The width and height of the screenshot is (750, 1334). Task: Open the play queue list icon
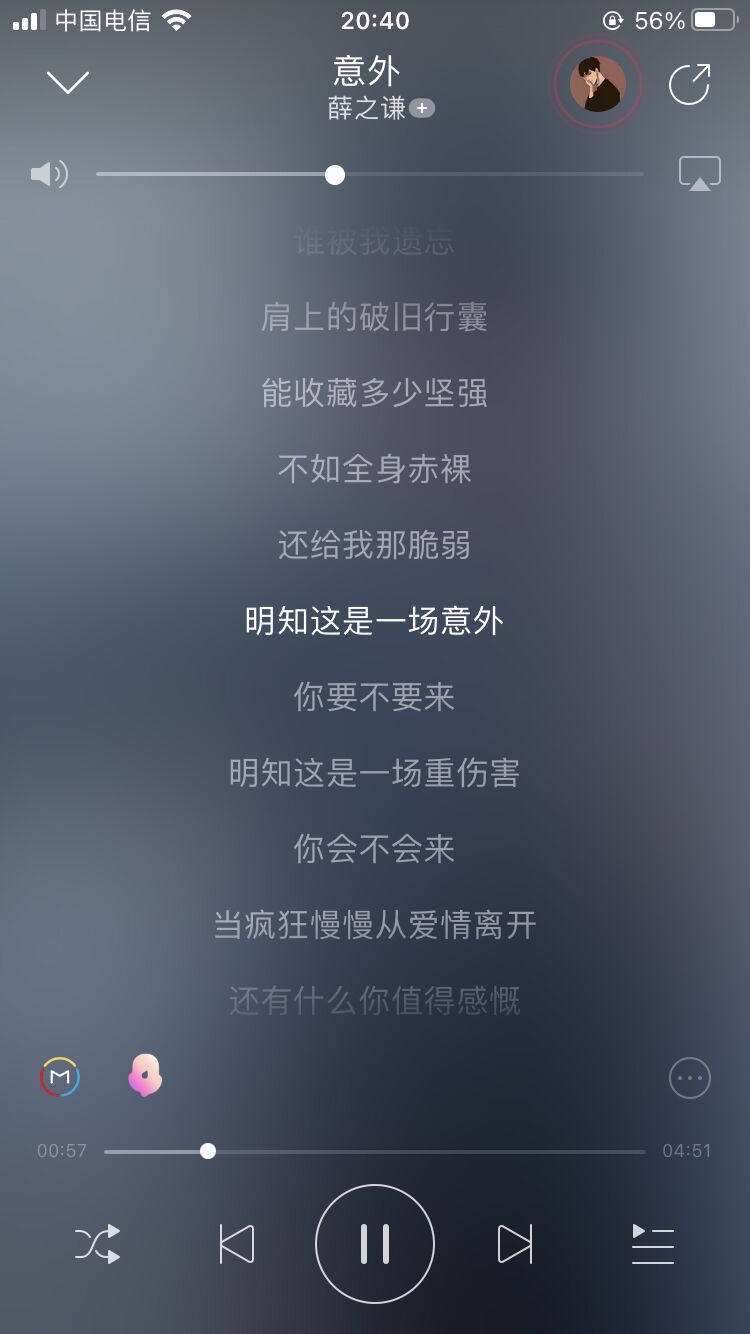pyautogui.click(x=653, y=1244)
